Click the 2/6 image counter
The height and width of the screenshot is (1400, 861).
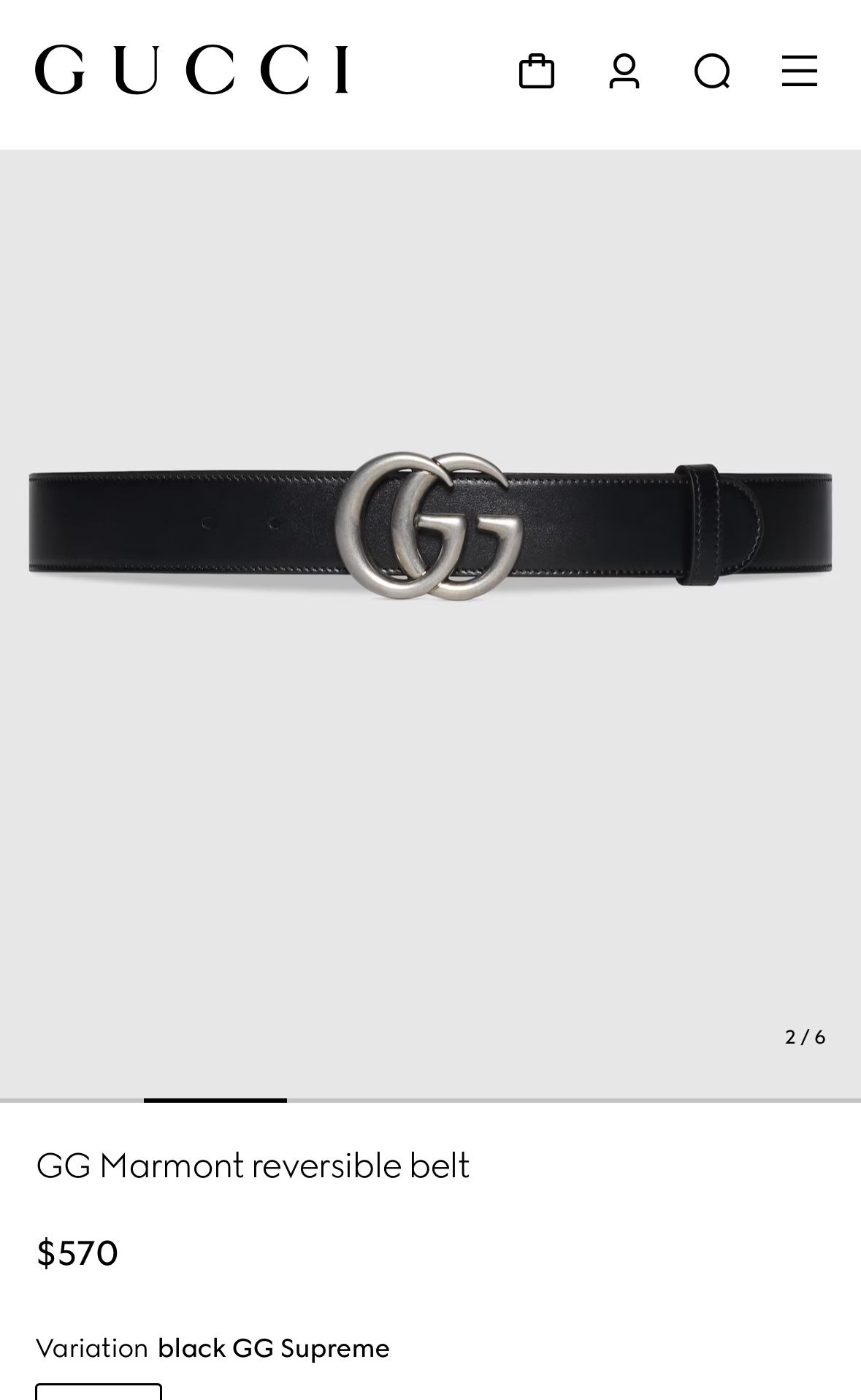(x=805, y=1036)
